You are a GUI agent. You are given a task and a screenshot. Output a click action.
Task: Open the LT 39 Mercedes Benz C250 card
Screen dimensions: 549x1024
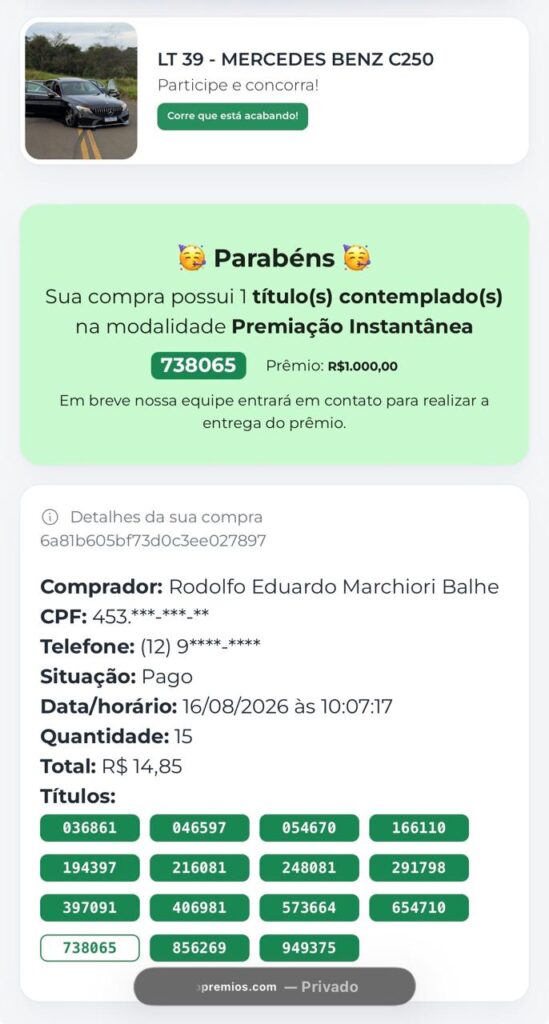[x=274, y=91]
